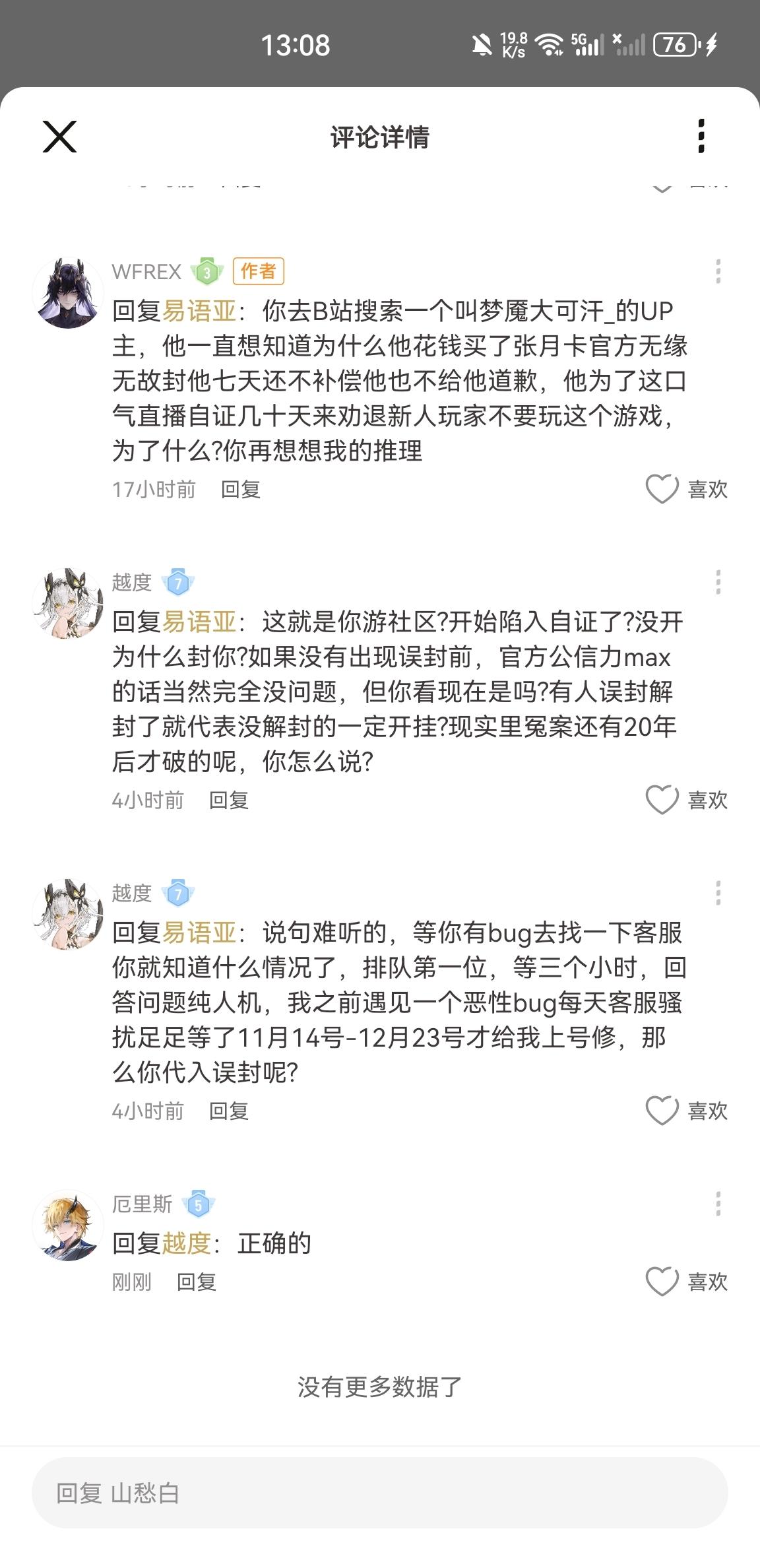Image resolution: width=760 pixels, height=1568 pixels.
Task: Open more options on 越度's 客服 comment
Action: 718,893
